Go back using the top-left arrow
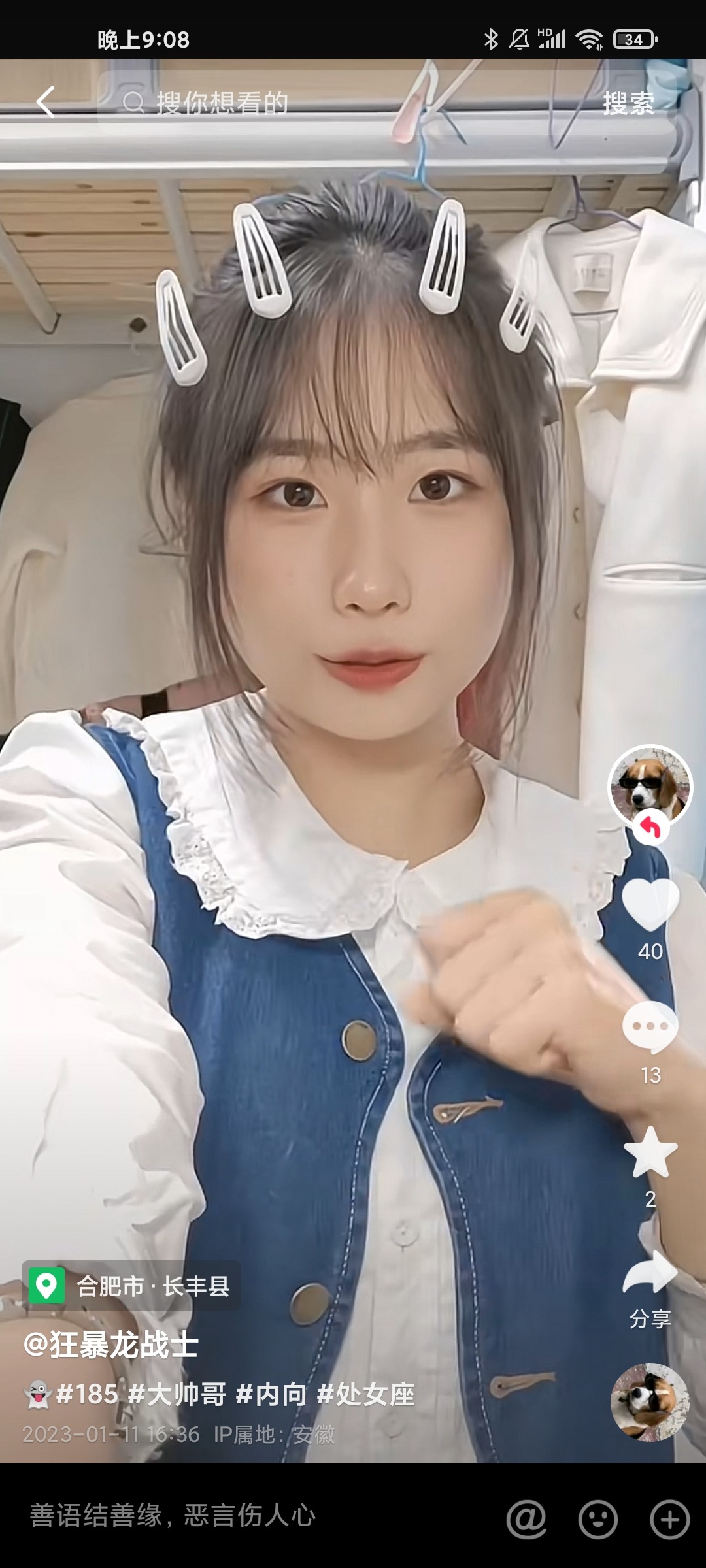 pos(46,102)
